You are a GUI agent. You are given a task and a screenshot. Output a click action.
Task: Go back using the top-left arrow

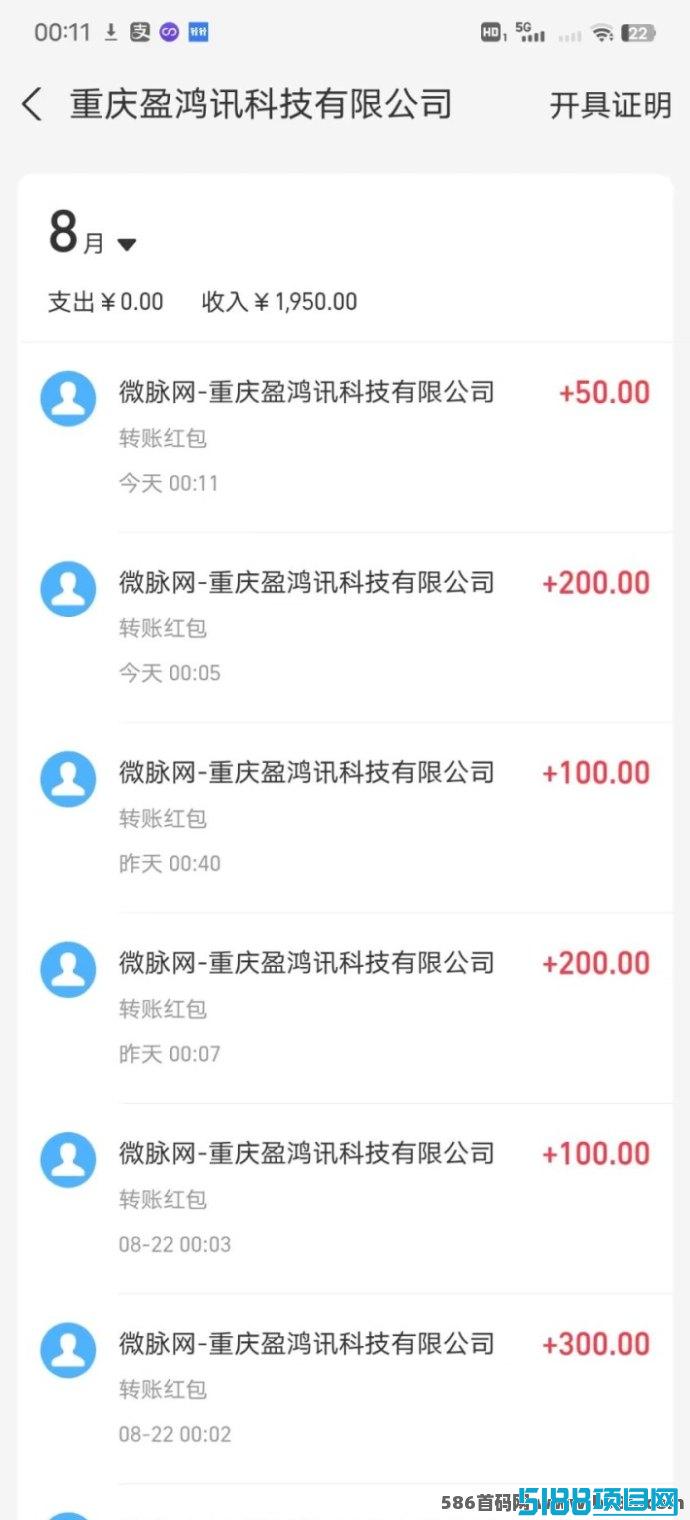(32, 104)
